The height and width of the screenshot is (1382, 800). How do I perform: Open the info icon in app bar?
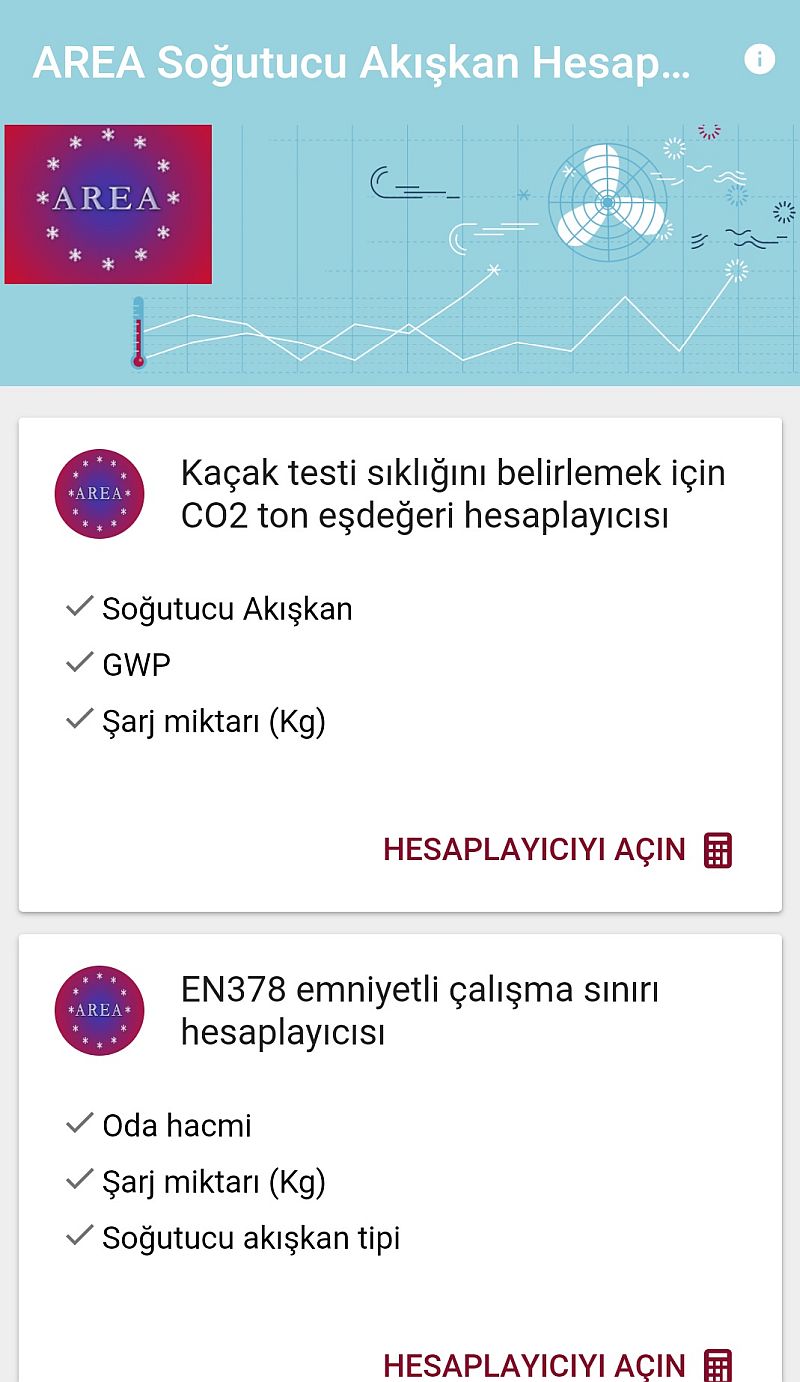[759, 59]
